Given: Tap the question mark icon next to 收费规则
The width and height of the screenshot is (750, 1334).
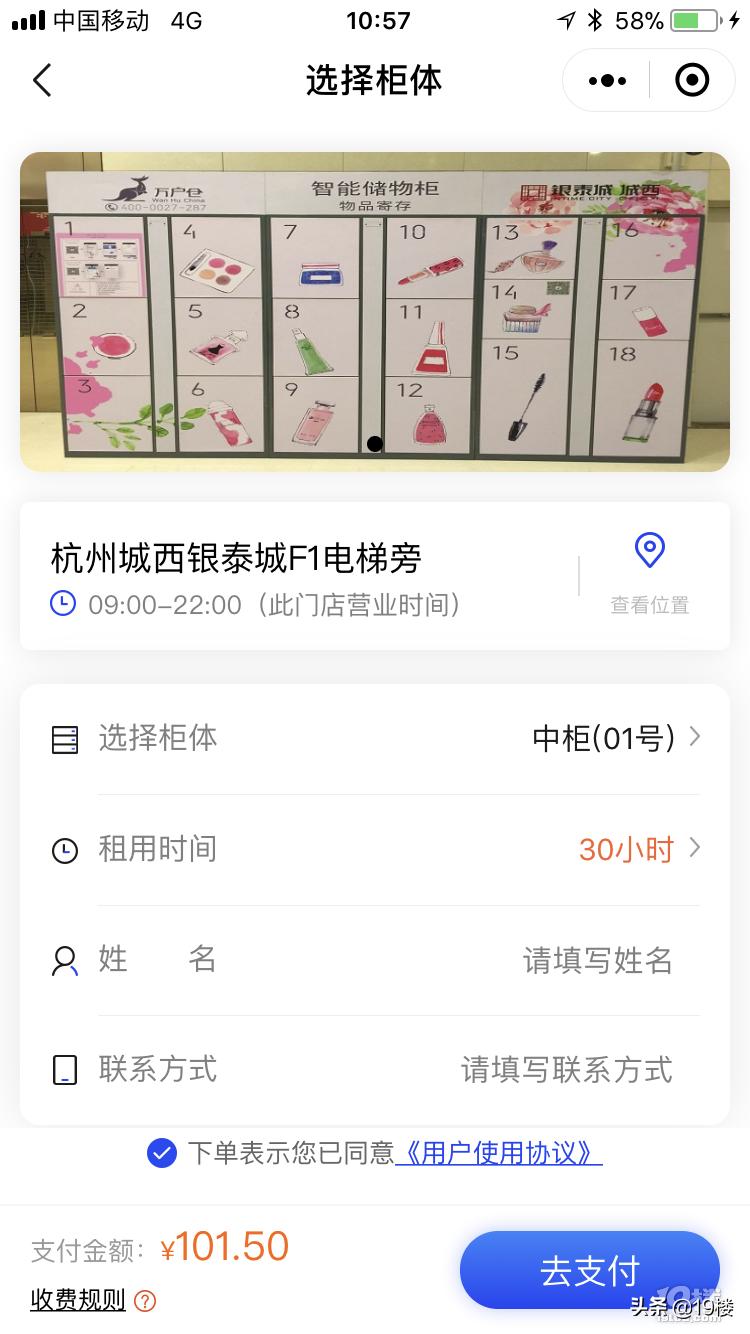Looking at the screenshot, I should point(145,1301).
